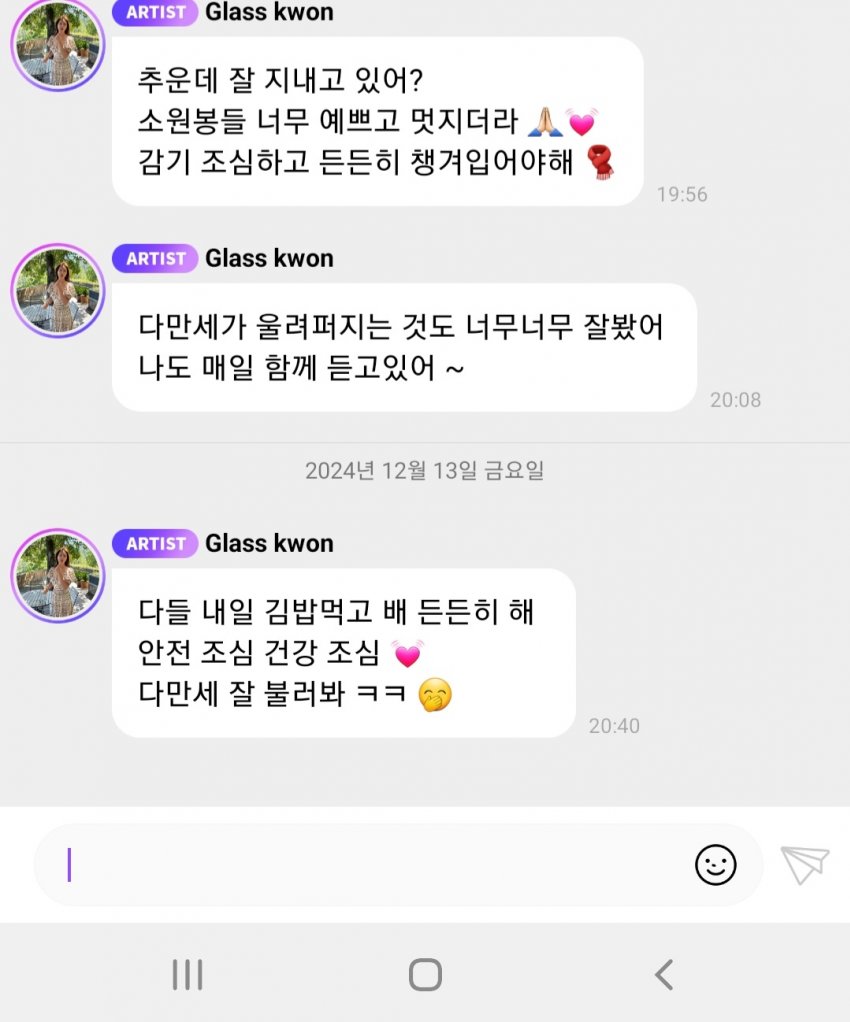The image size is (850, 1022).
Task: Select the Glass kwon name label on the top message
Action: 270,12
